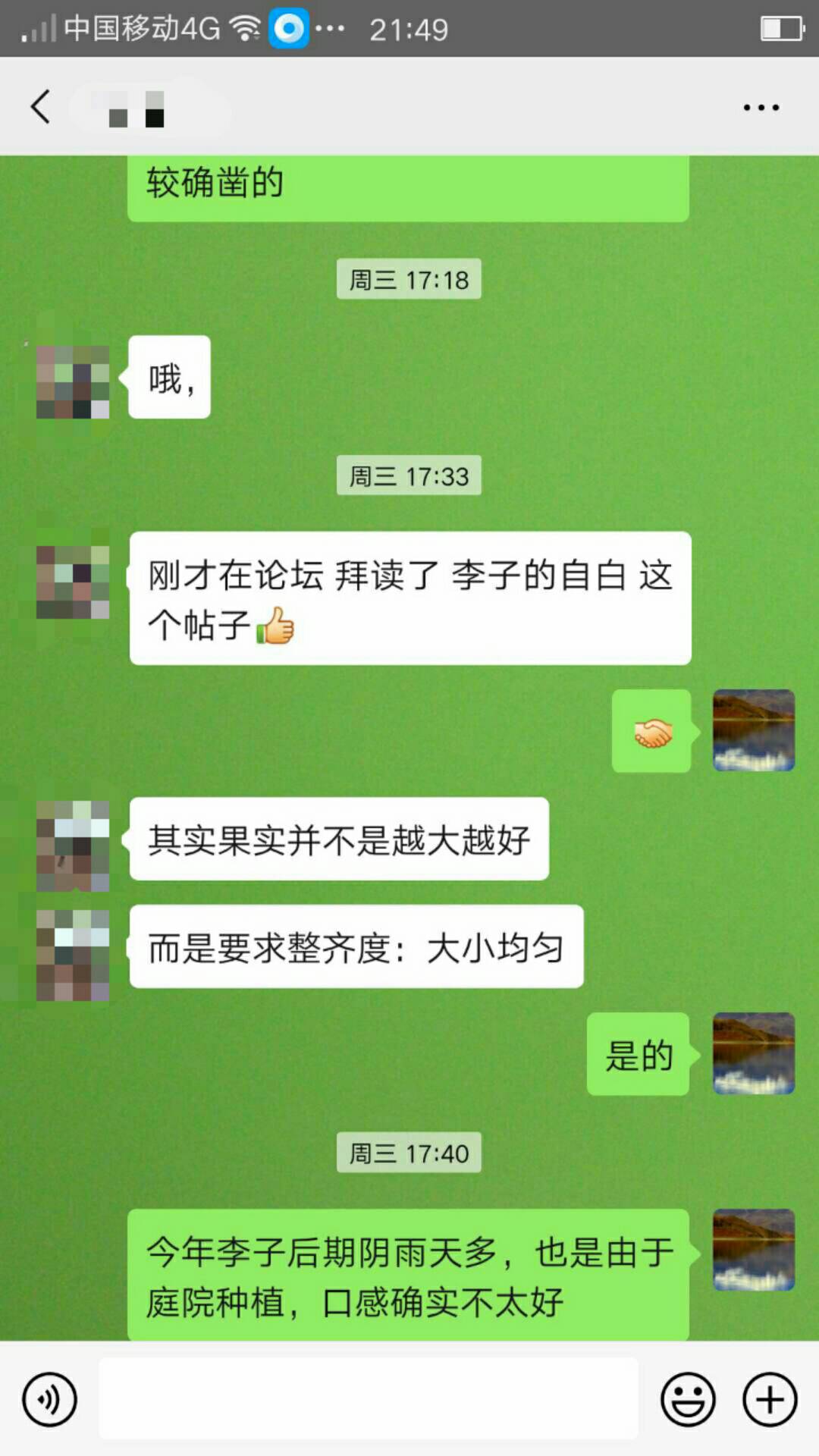
Task: Switch to voice message input
Action: tap(49, 1399)
